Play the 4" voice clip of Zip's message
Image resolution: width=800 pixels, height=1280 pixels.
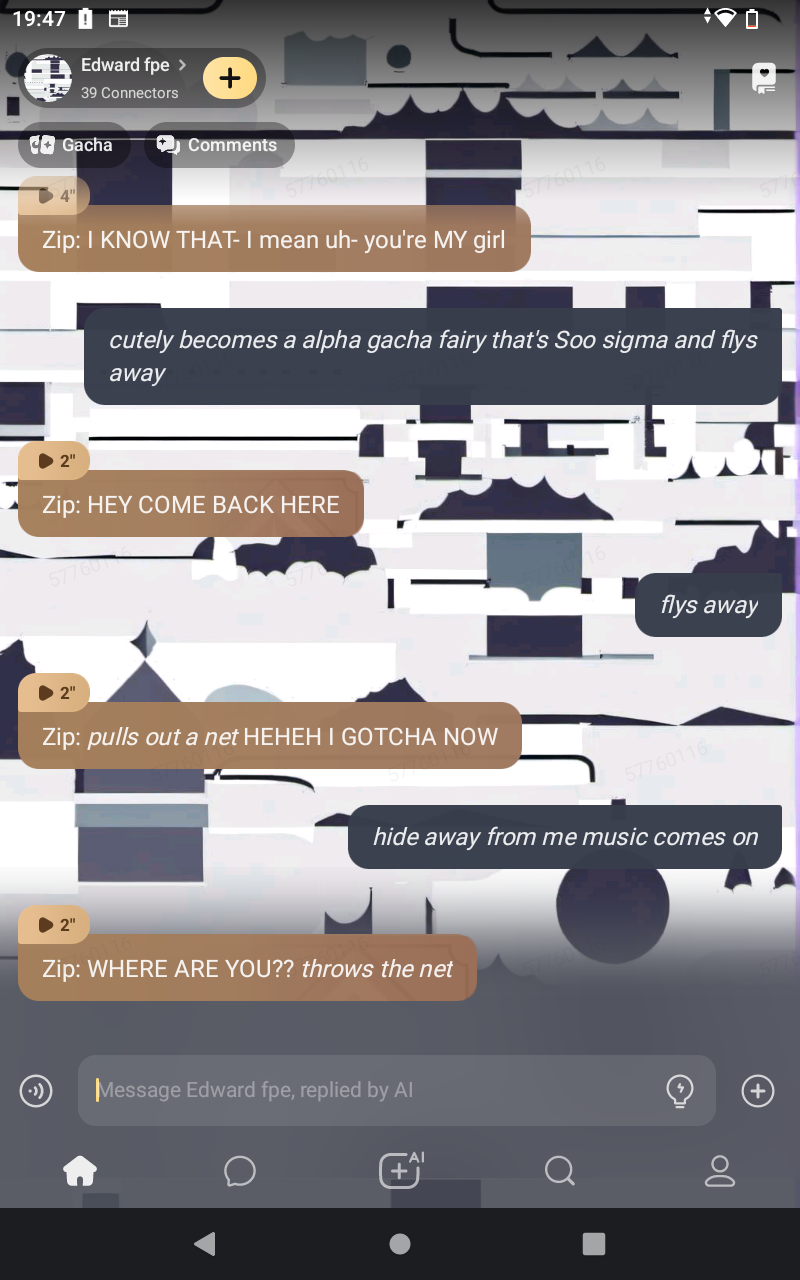pyautogui.click(x=55, y=196)
